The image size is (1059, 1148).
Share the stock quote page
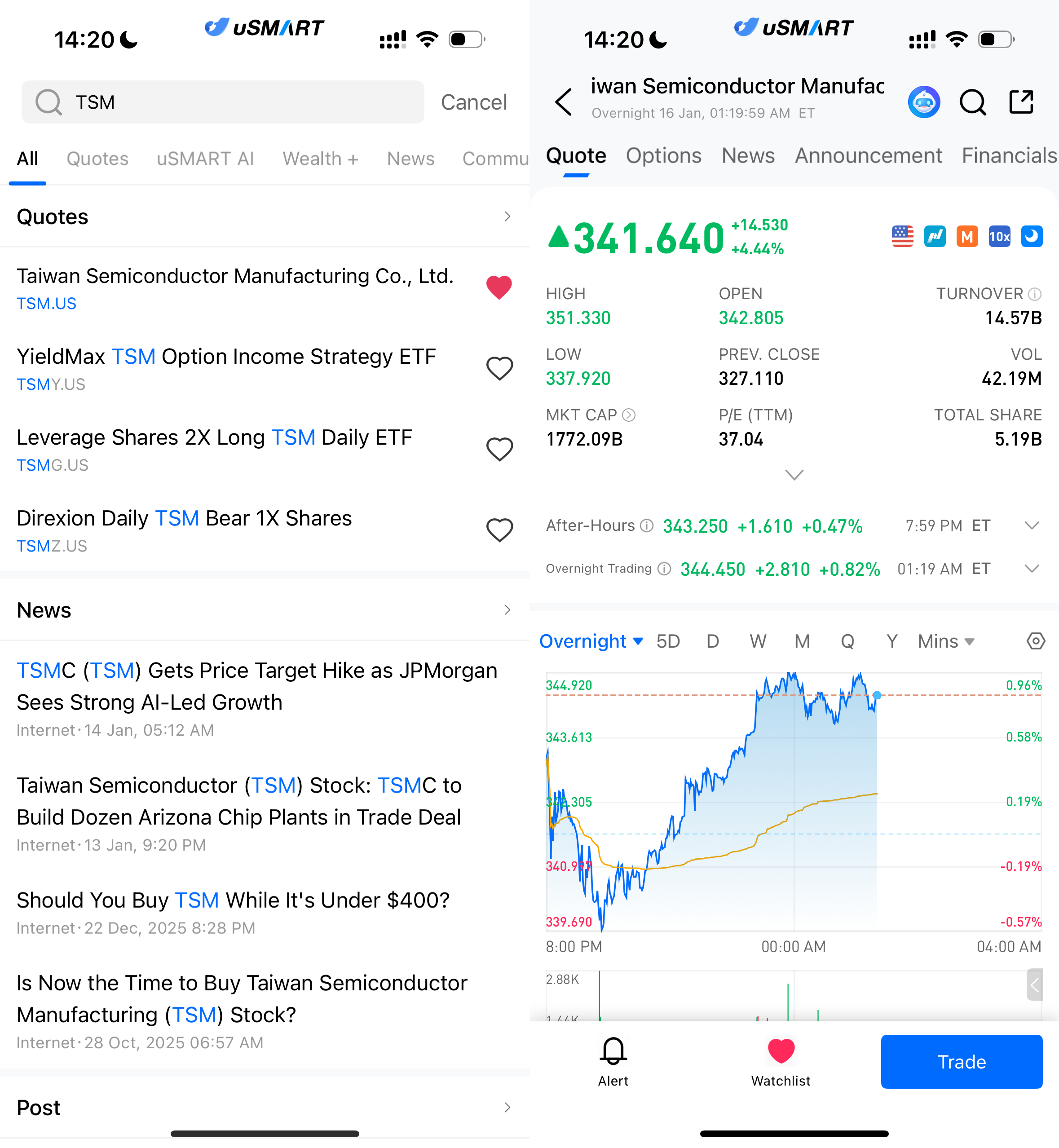[x=1021, y=102]
